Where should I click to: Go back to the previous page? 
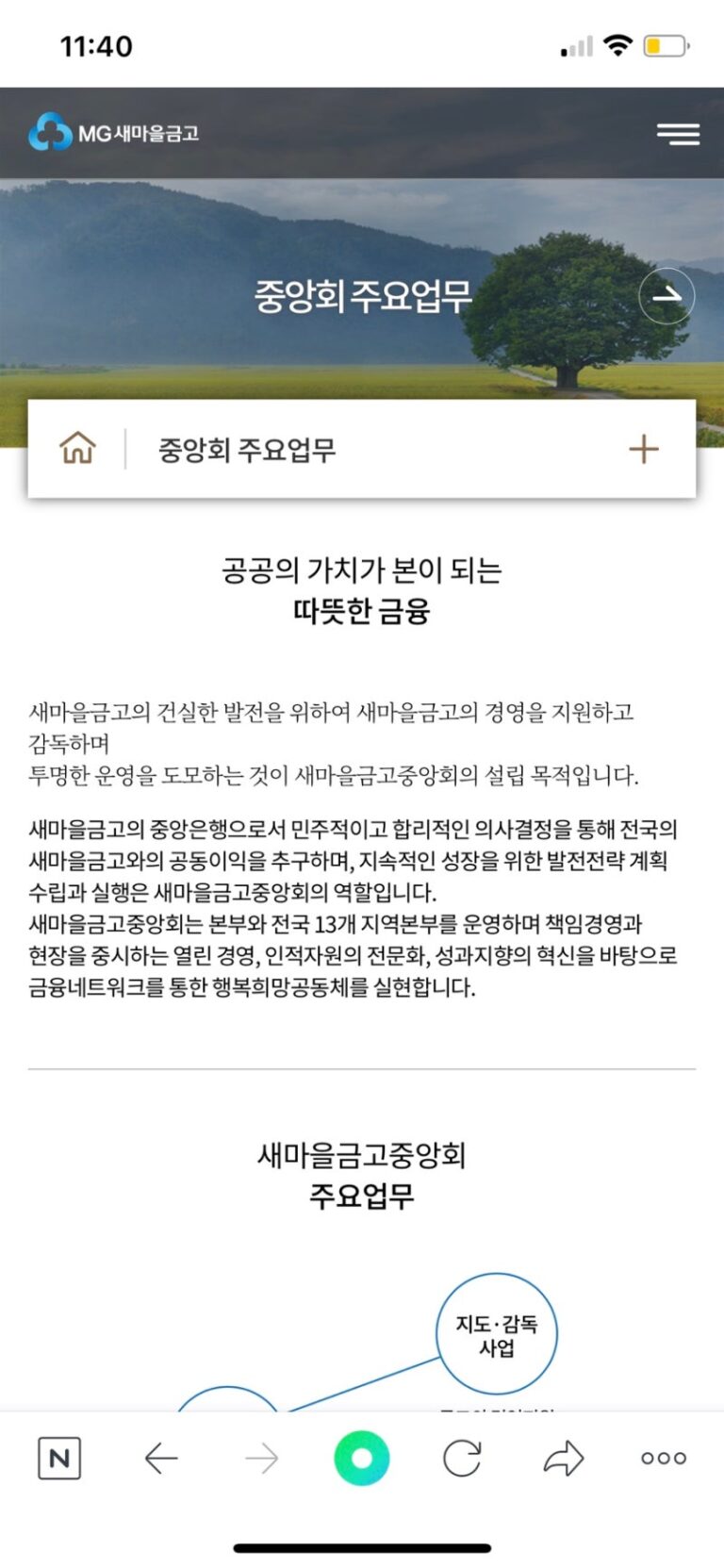(x=161, y=1458)
